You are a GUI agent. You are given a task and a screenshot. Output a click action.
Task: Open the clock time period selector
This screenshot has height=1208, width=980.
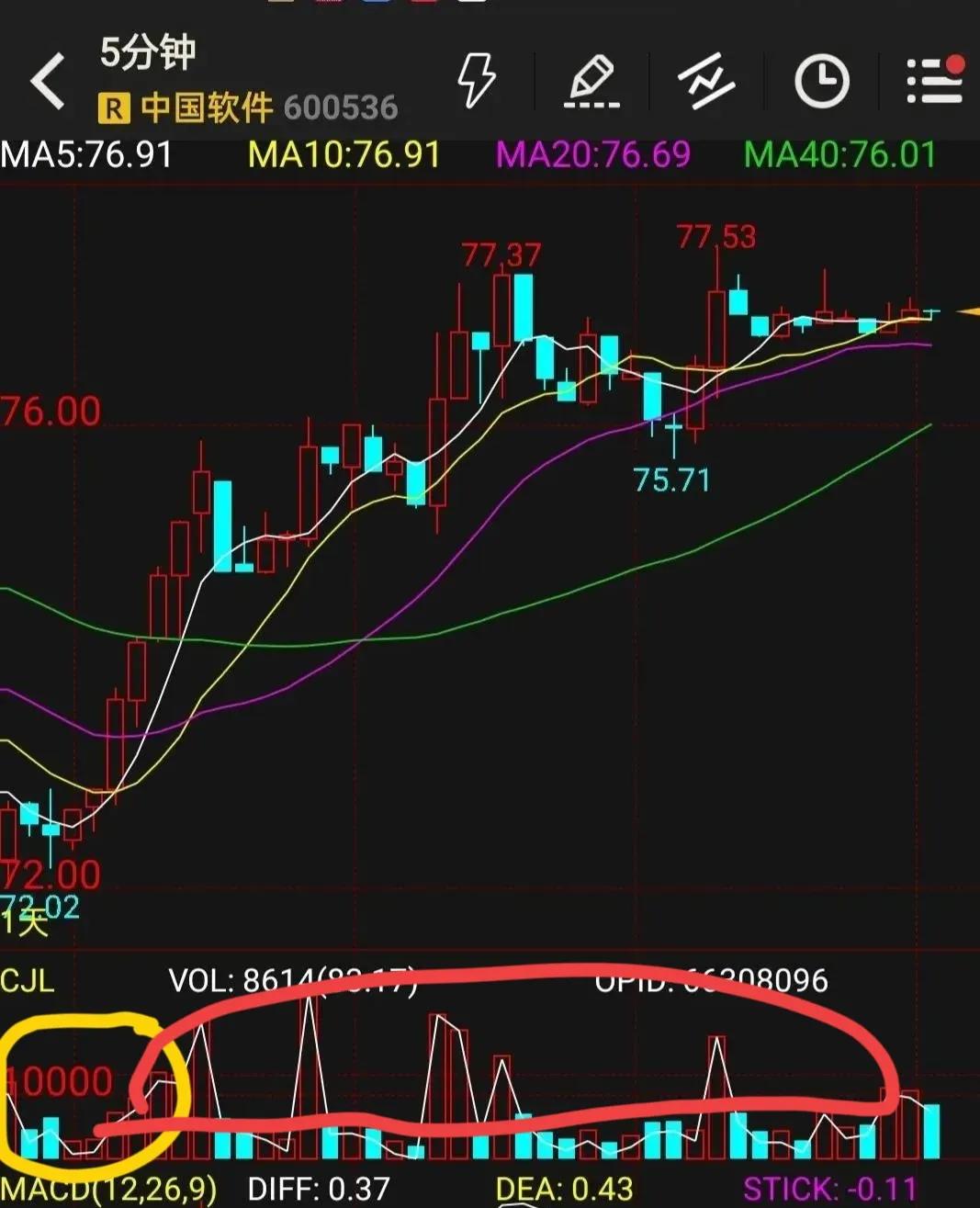pyautogui.click(x=820, y=81)
